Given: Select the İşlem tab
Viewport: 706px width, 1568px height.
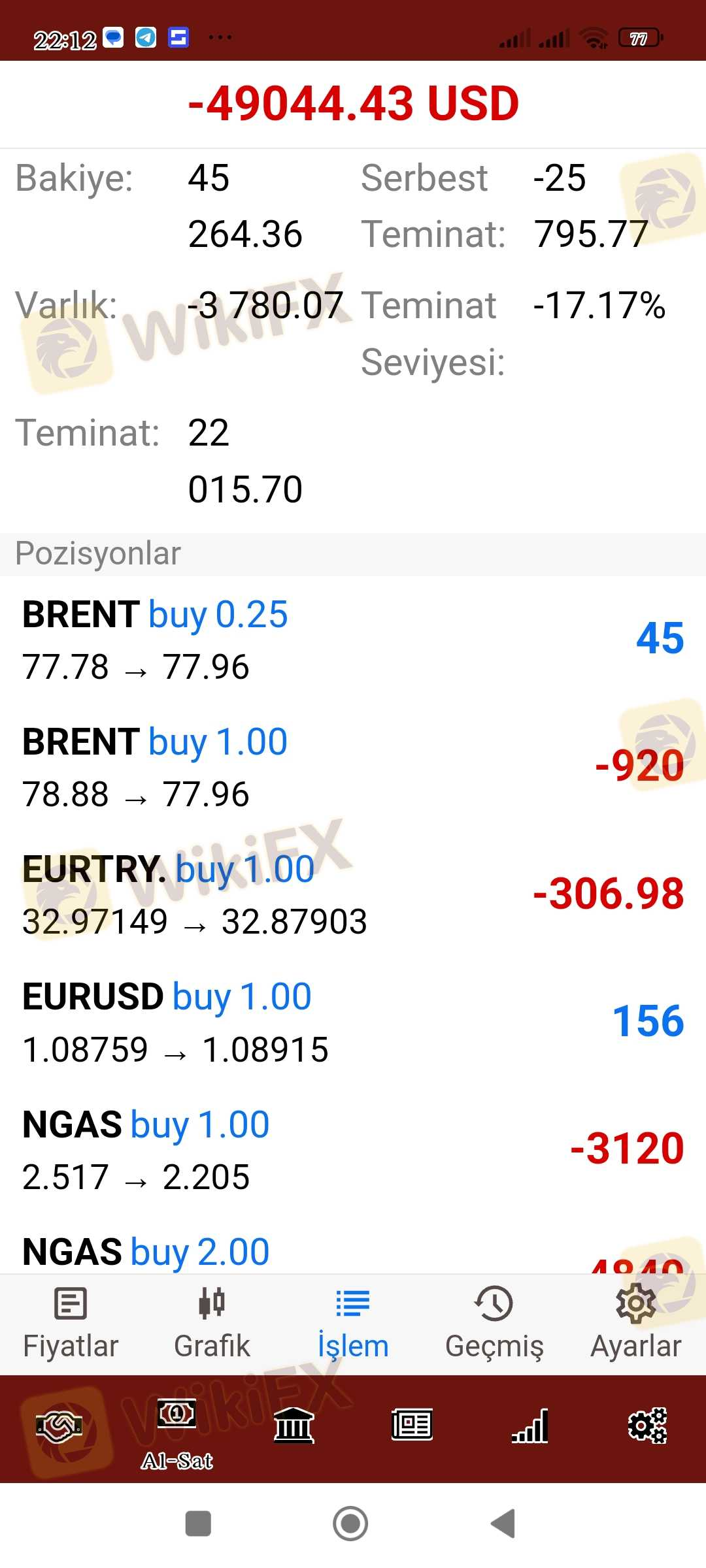Looking at the screenshot, I should 353,1322.
